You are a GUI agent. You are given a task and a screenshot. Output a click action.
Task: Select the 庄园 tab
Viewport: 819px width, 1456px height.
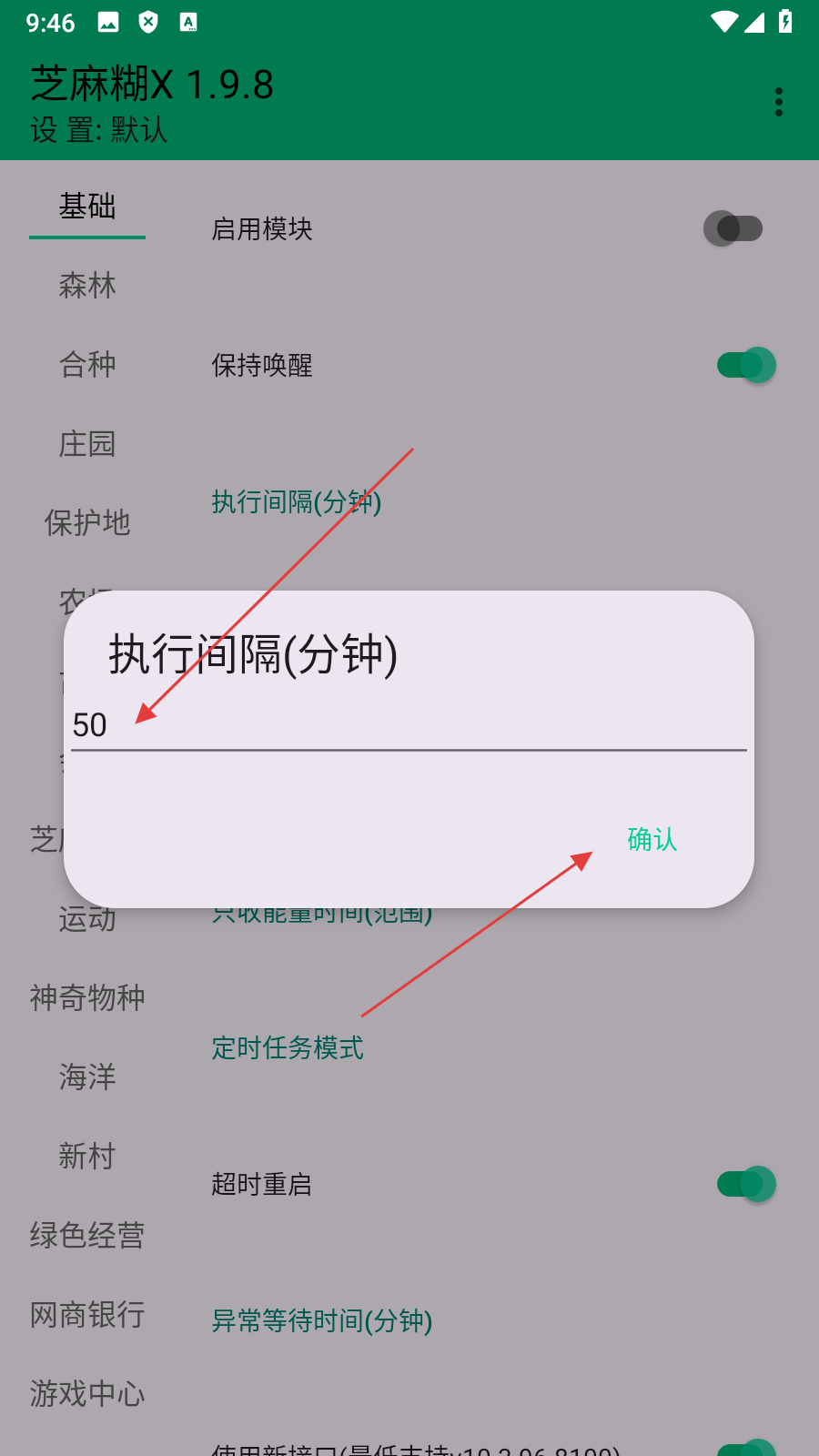click(x=87, y=444)
